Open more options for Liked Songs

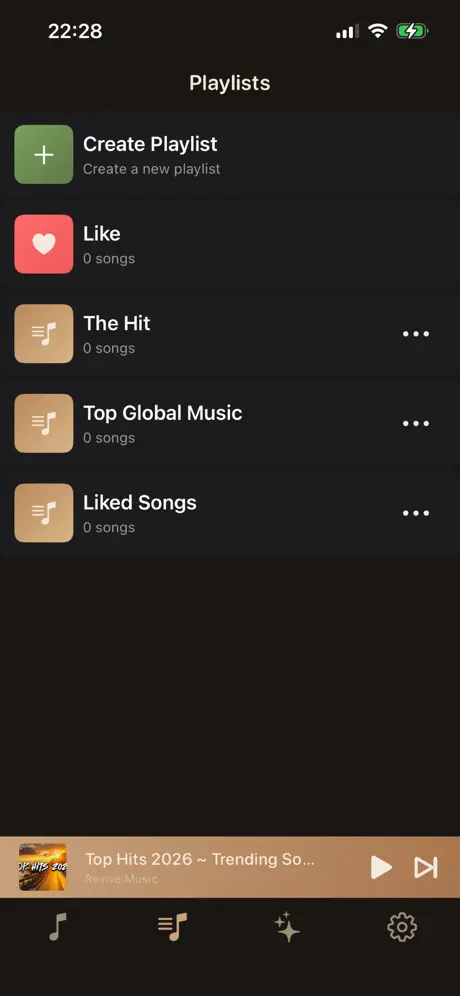pos(416,513)
